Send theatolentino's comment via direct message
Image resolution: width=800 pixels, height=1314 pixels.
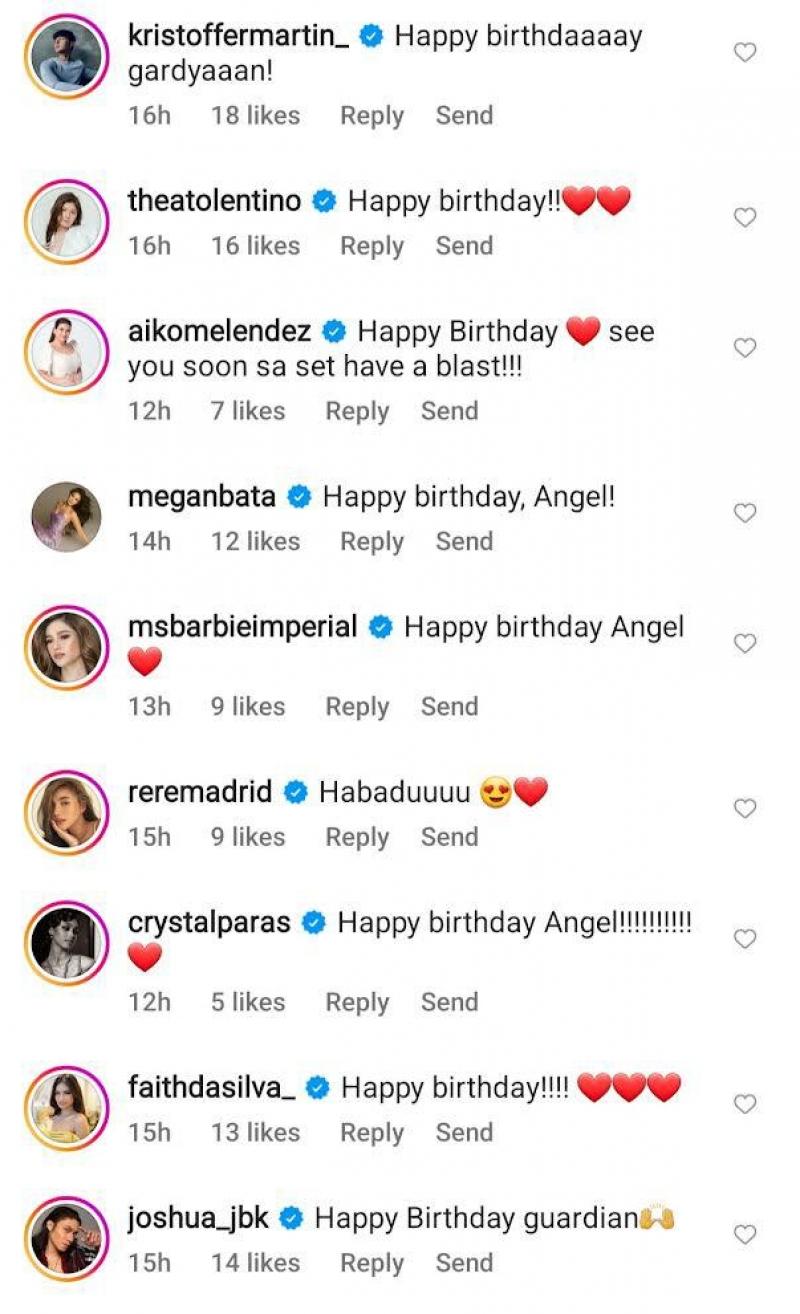pyautogui.click(x=464, y=246)
